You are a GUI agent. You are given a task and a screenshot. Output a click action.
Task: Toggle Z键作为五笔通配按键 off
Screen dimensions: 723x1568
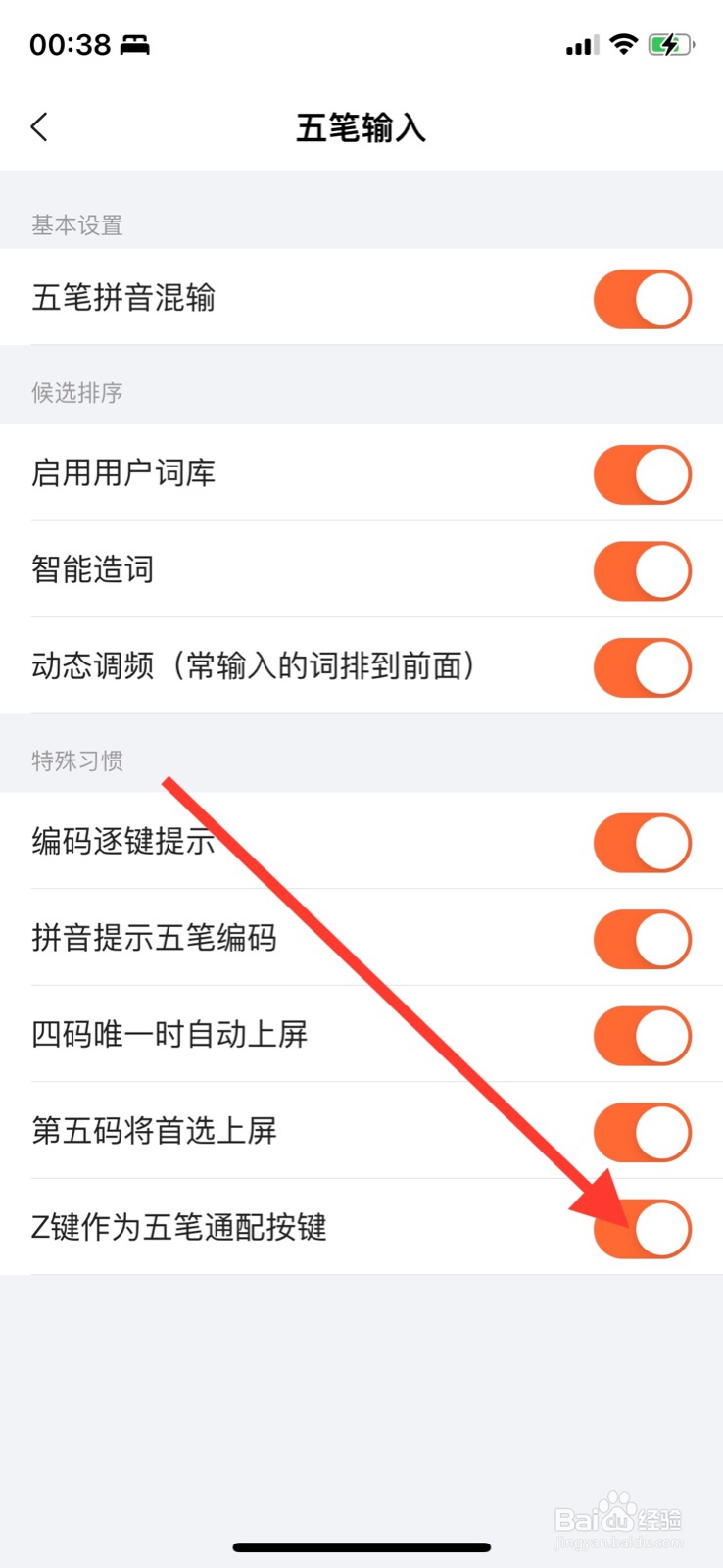(642, 1228)
